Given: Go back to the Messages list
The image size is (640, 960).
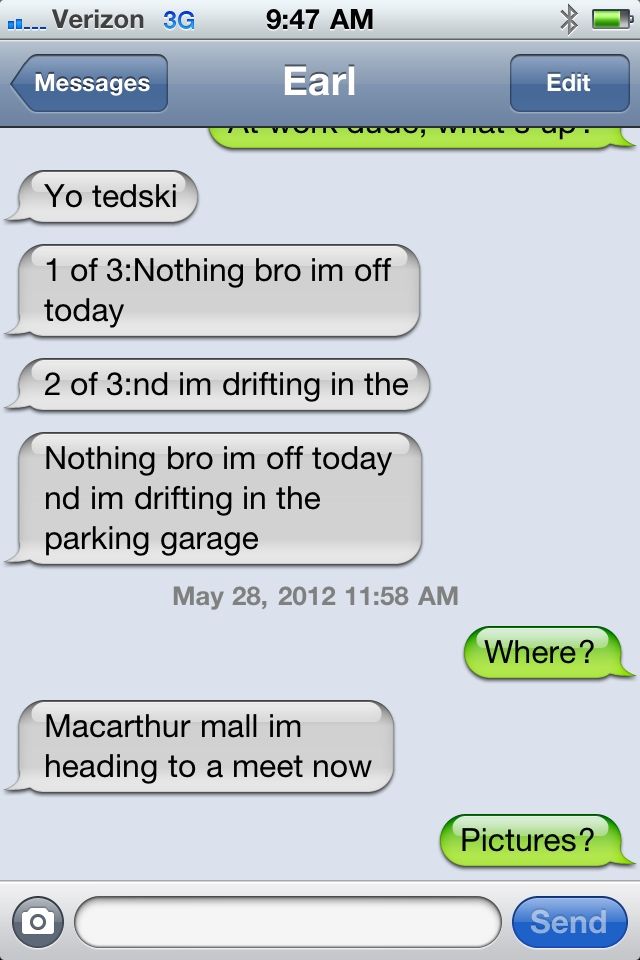Looking at the screenshot, I should 90,83.
